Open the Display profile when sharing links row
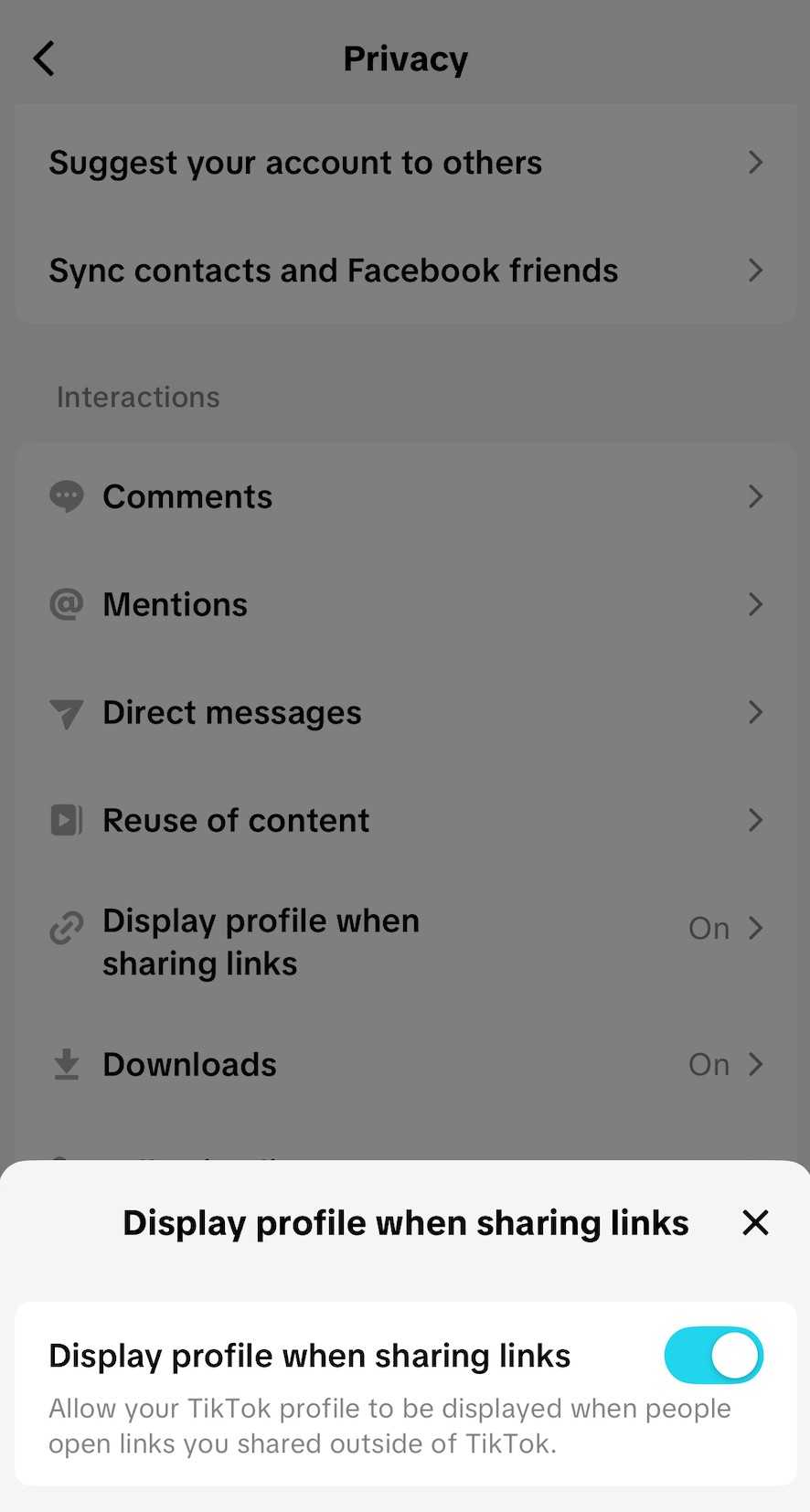This screenshot has height=1512, width=810. click(x=405, y=942)
